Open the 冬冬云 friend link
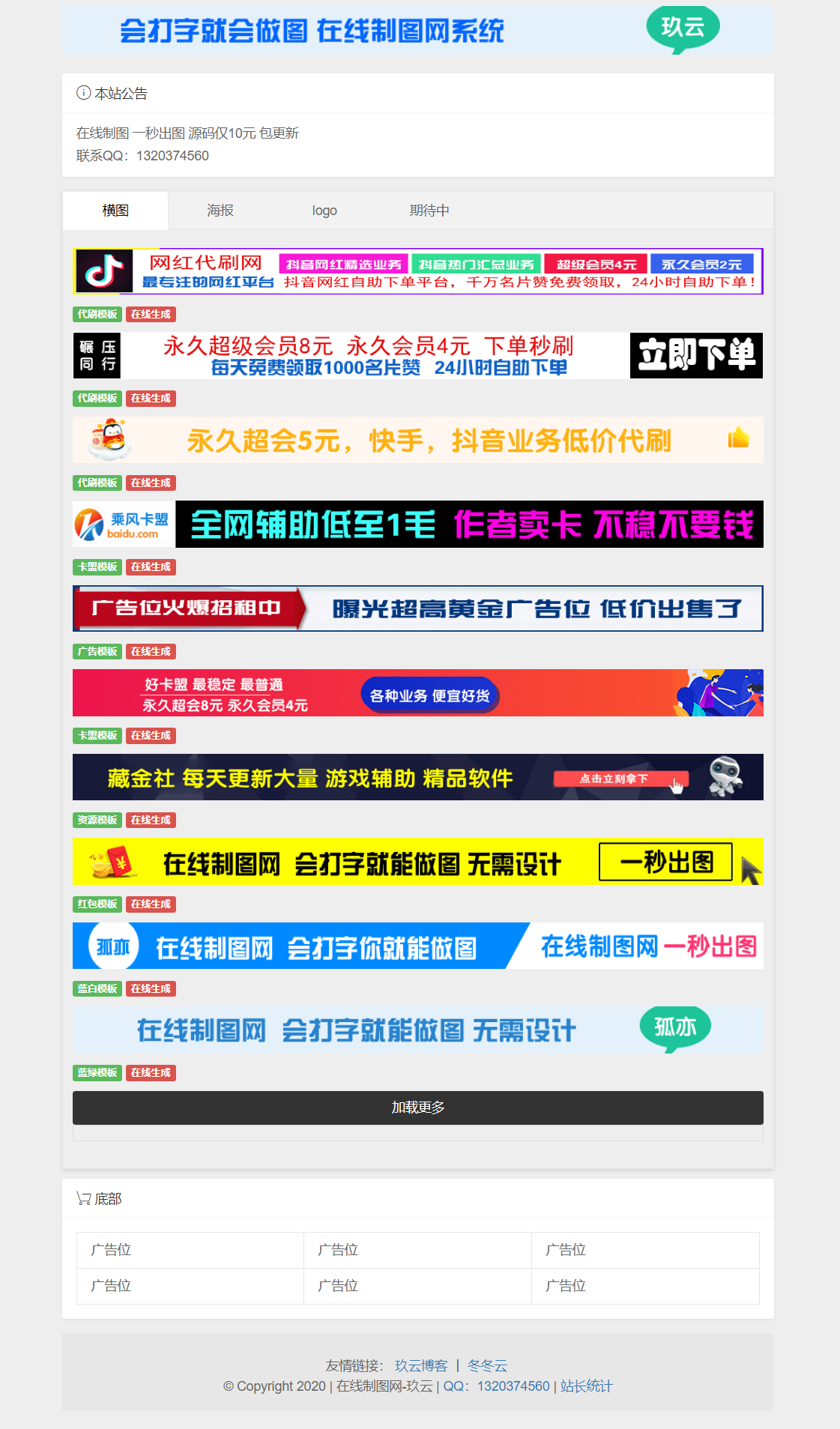Screen dimensions: 840x1429 [487, 1365]
